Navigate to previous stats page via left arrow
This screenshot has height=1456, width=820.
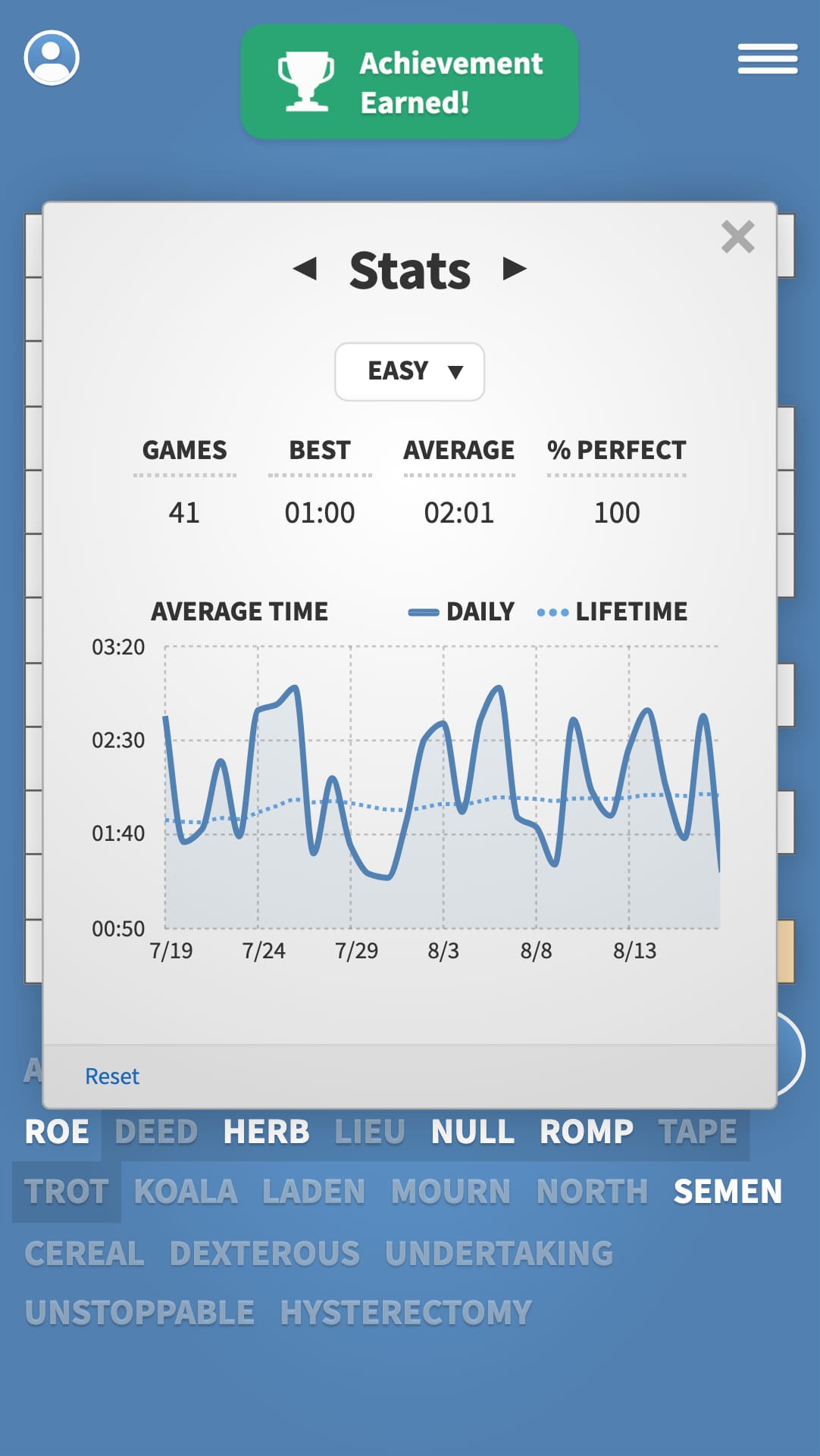(x=306, y=270)
